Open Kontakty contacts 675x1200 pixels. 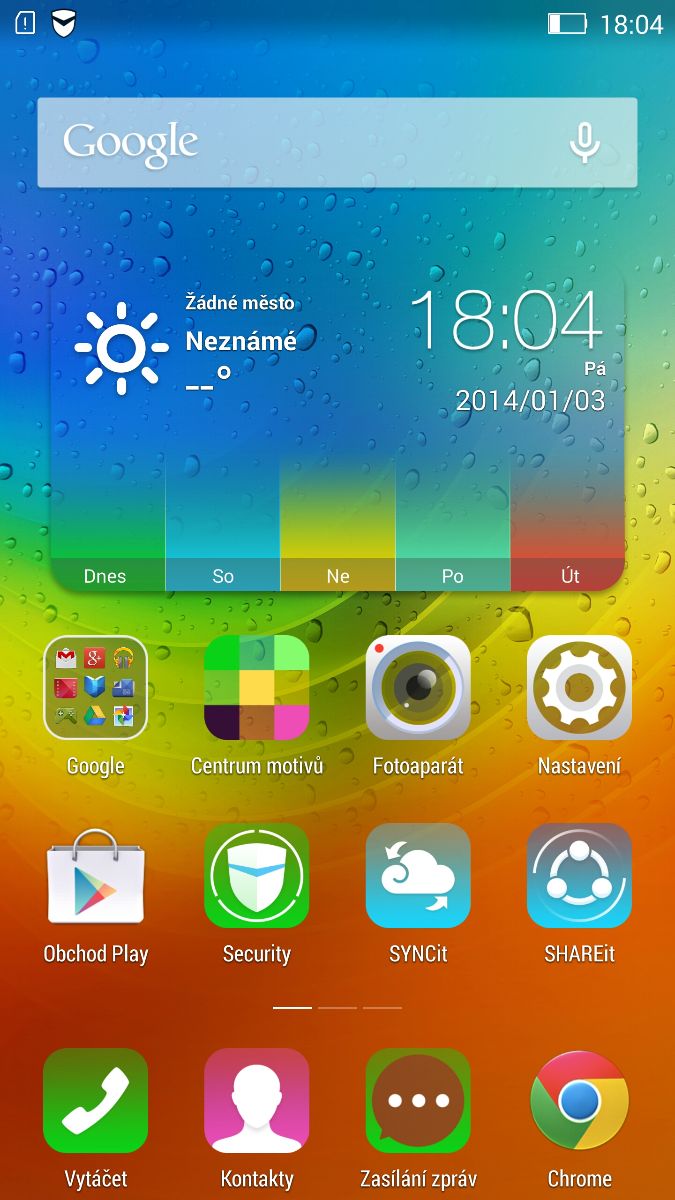click(257, 1101)
